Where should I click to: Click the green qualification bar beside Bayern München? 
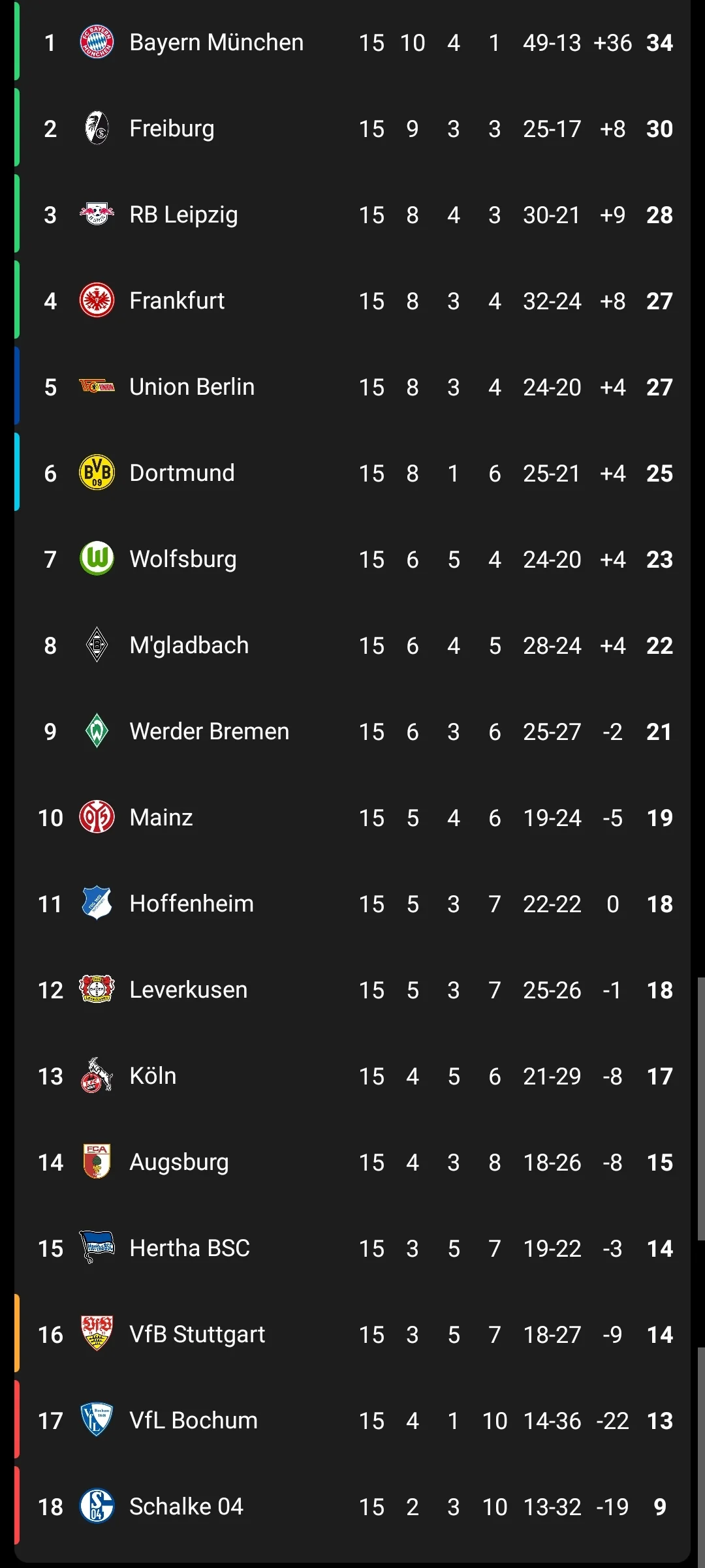(x=17, y=42)
